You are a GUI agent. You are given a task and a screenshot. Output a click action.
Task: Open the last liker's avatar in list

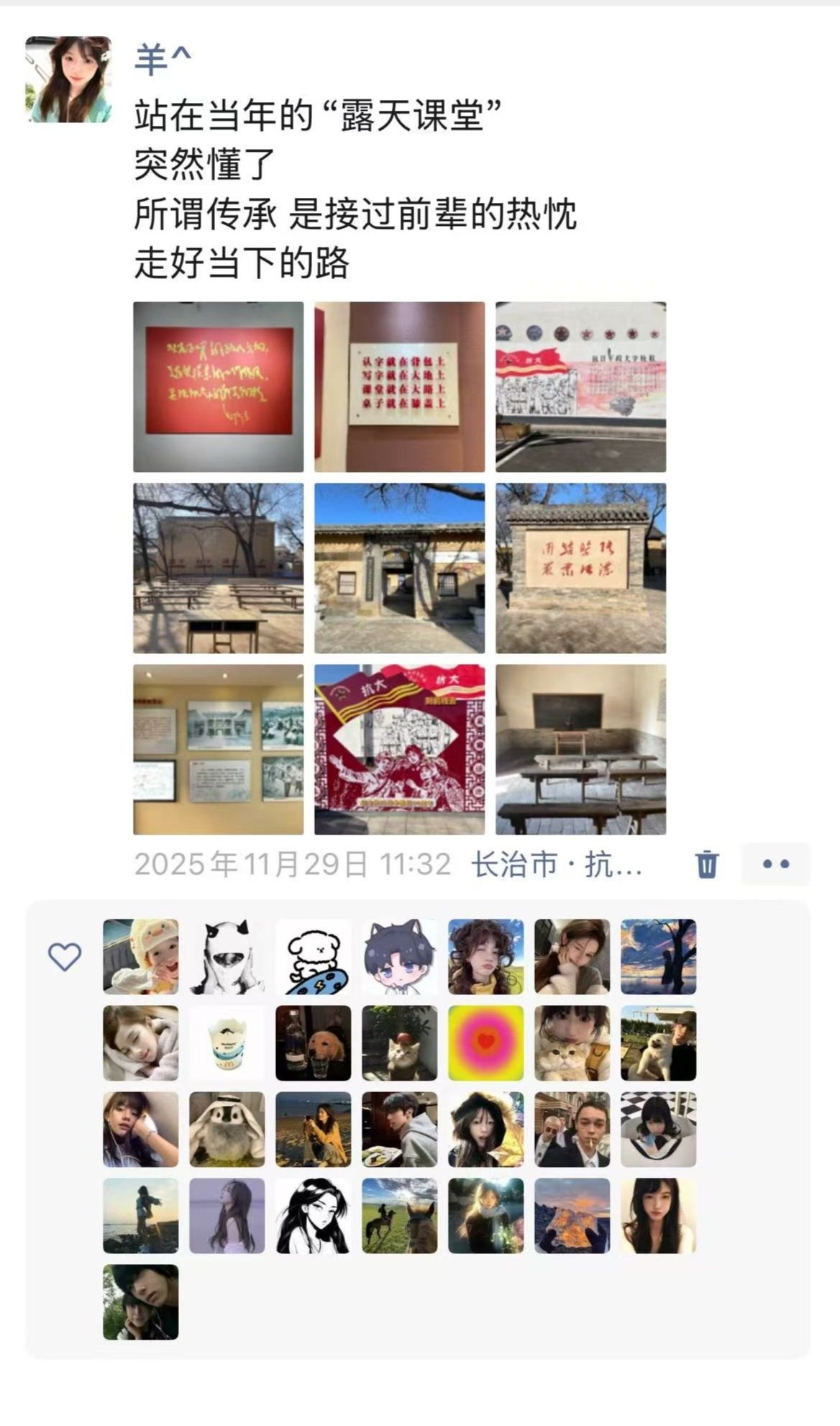click(x=140, y=1302)
